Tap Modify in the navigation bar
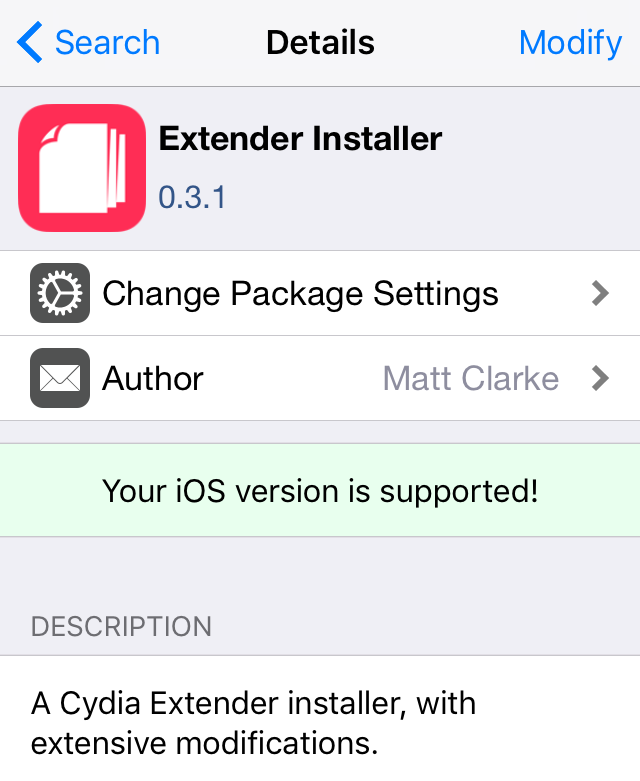This screenshot has height=781, width=640. (x=570, y=43)
